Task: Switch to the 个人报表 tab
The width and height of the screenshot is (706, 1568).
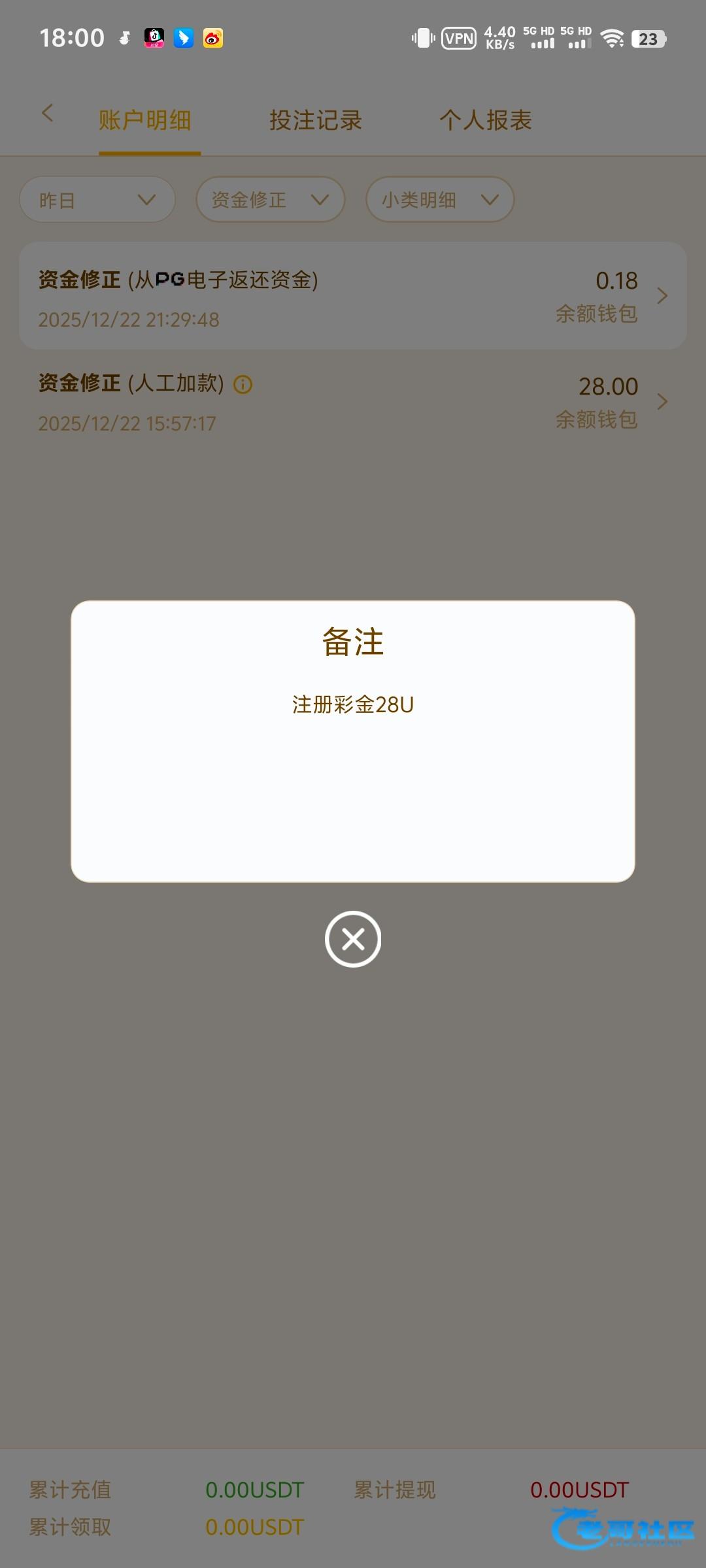Action: point(486,120)
